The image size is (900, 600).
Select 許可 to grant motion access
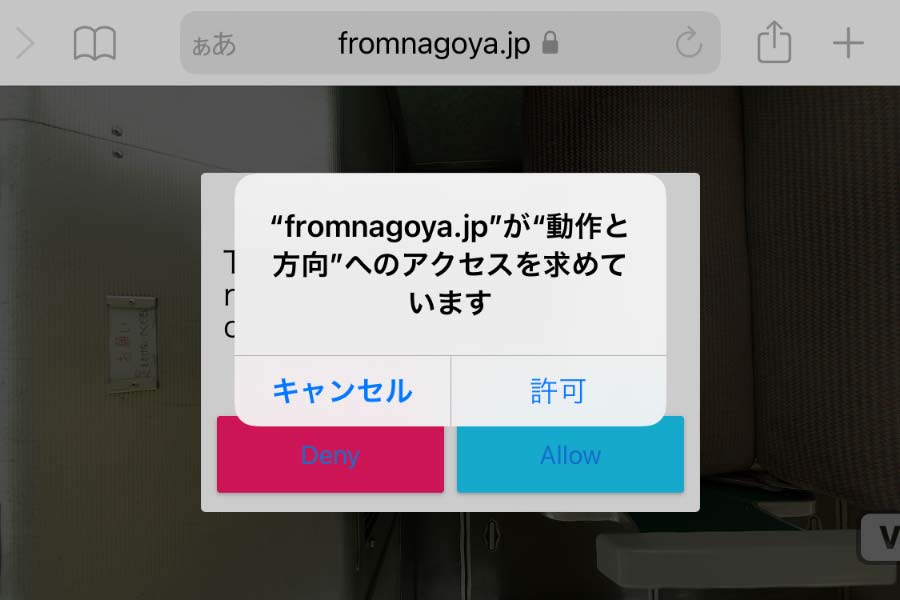pos(558,390)
